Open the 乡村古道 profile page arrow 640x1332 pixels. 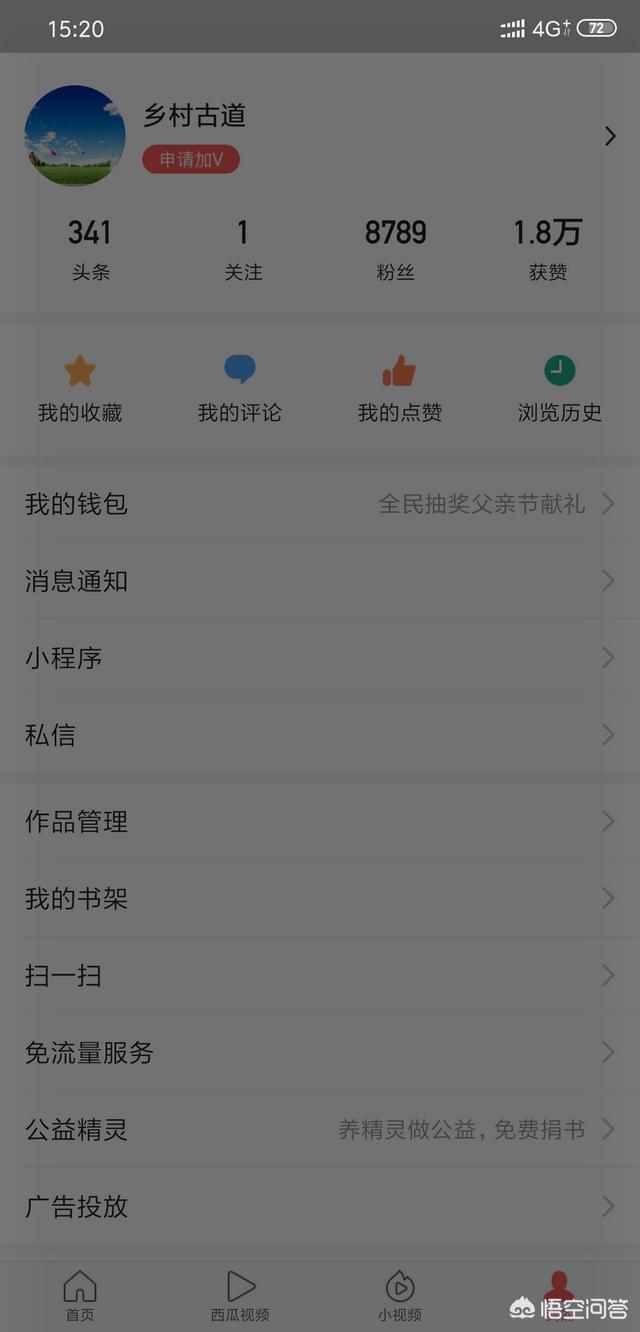(610, 136)
